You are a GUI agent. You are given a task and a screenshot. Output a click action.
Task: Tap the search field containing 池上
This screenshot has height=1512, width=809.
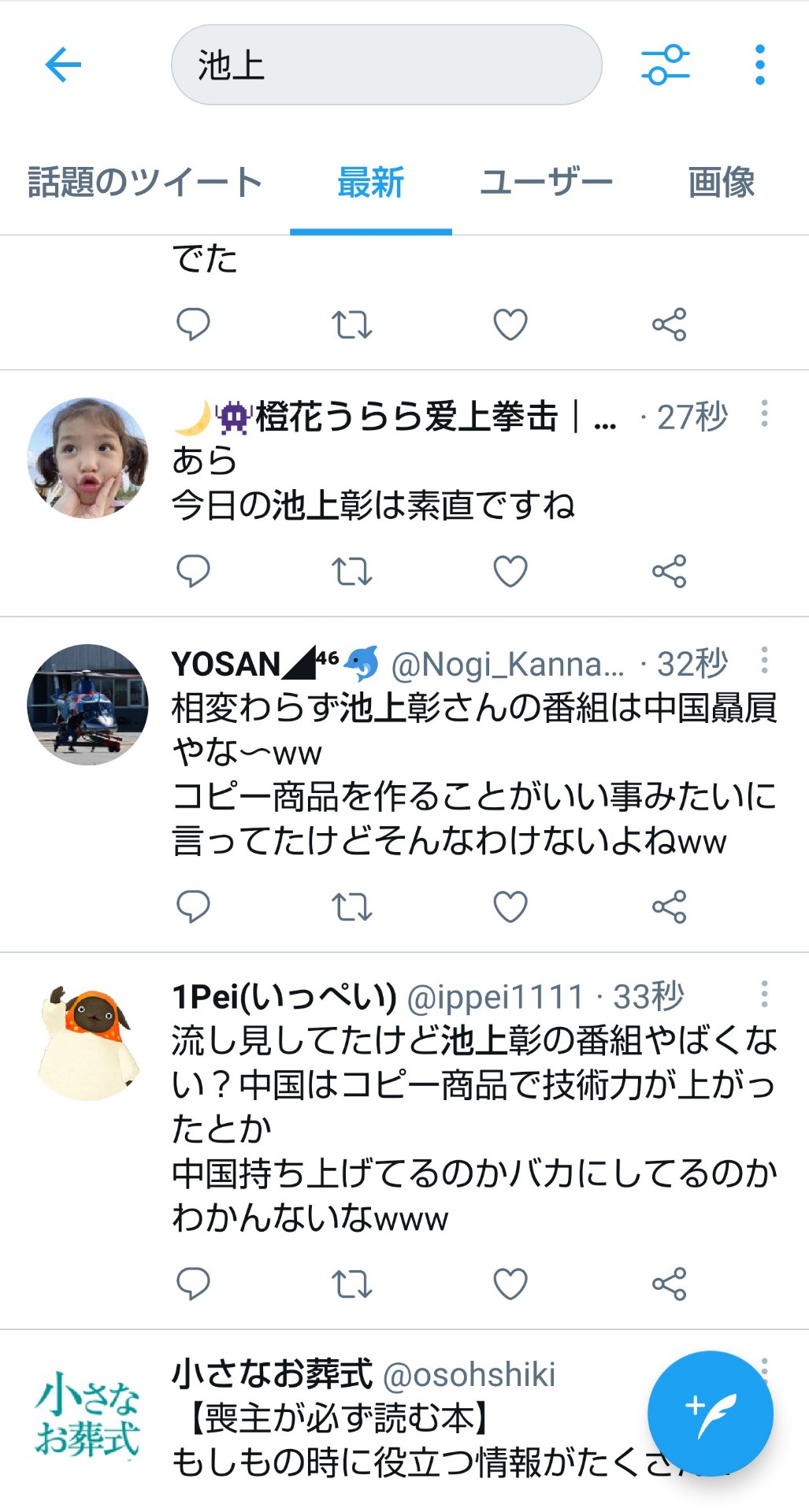386,65
